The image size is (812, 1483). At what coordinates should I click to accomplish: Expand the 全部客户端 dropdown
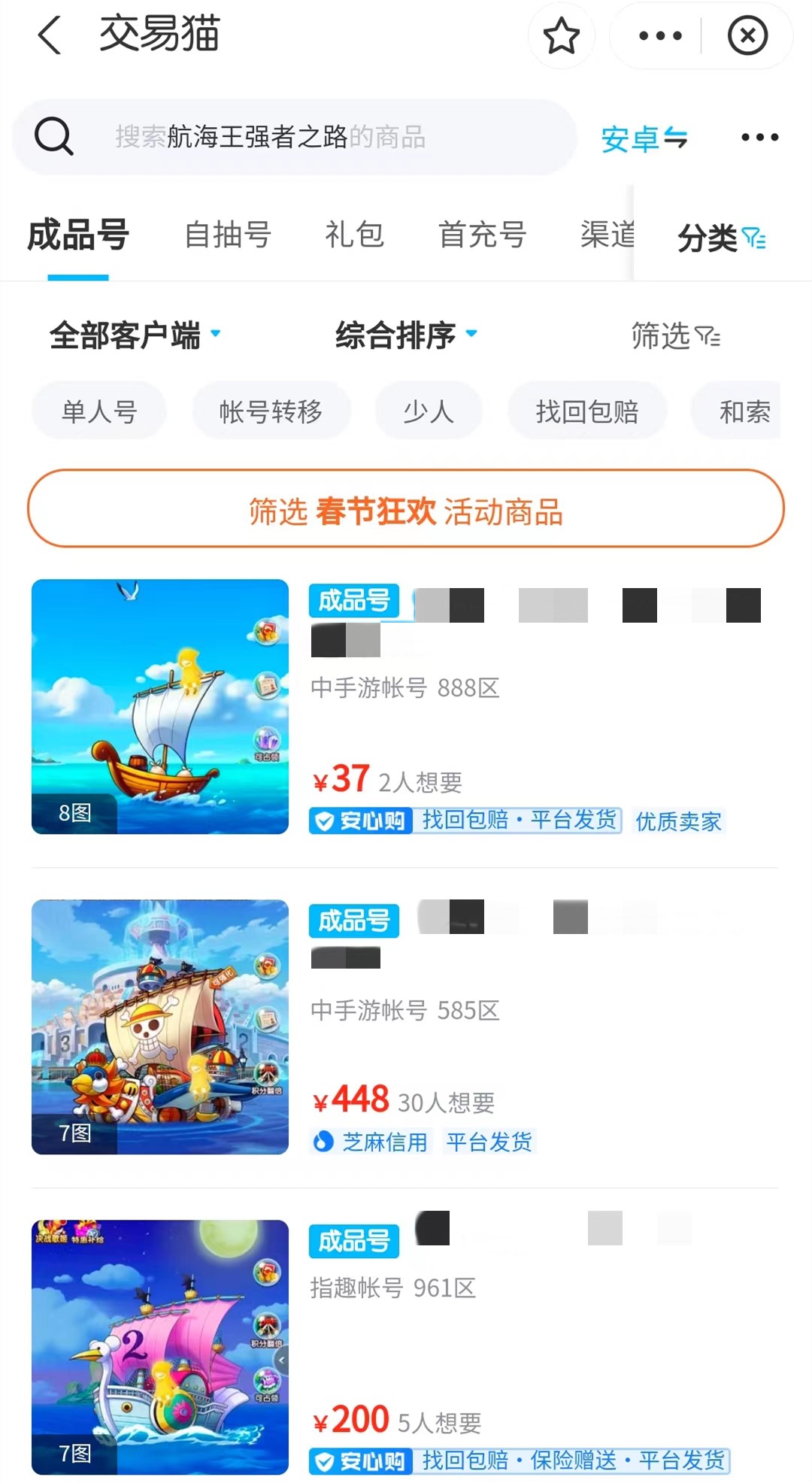point(135,335)
